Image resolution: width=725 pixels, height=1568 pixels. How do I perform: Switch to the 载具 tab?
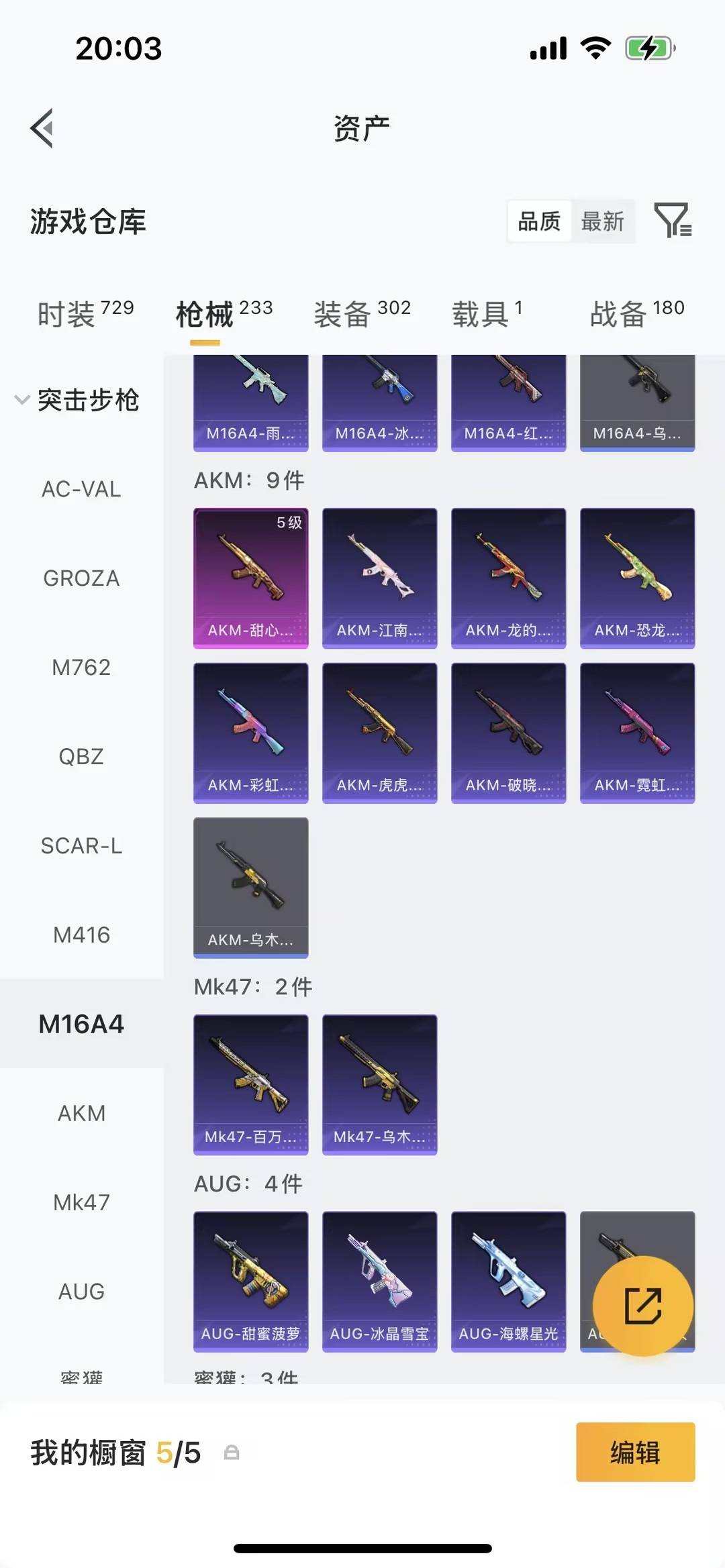(487, 313)
